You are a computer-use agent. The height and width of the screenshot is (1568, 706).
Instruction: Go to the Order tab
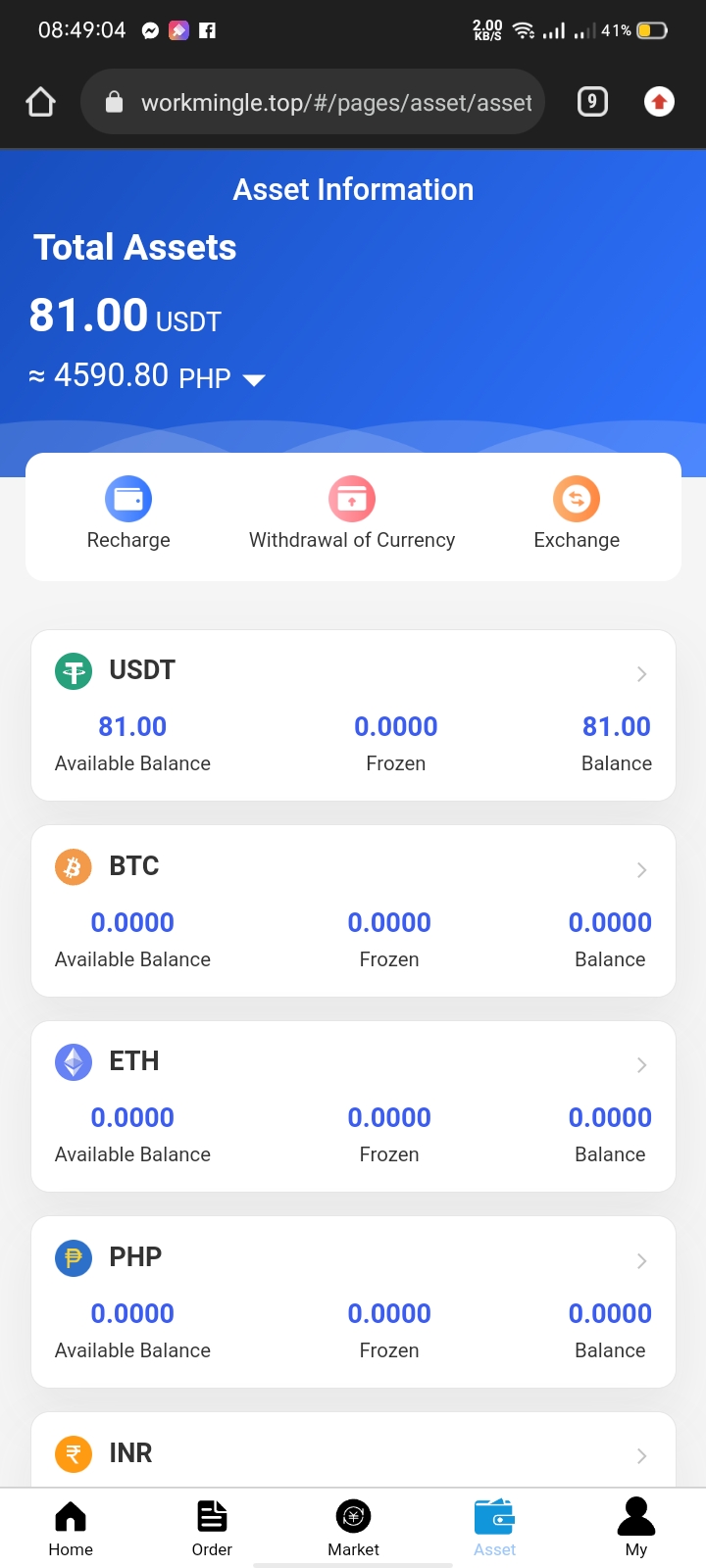212,1528
